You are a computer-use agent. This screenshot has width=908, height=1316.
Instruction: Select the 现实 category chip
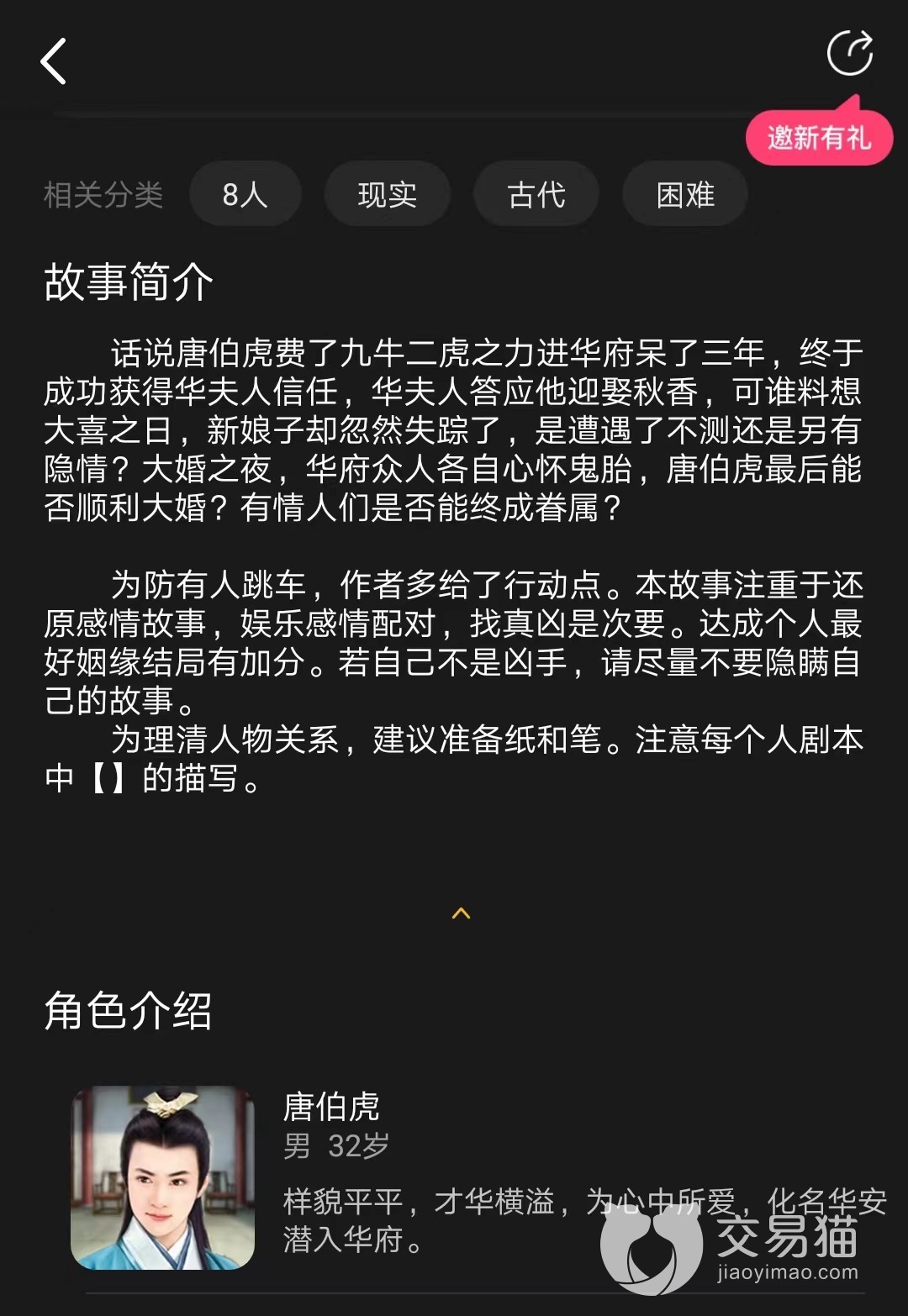388,195
